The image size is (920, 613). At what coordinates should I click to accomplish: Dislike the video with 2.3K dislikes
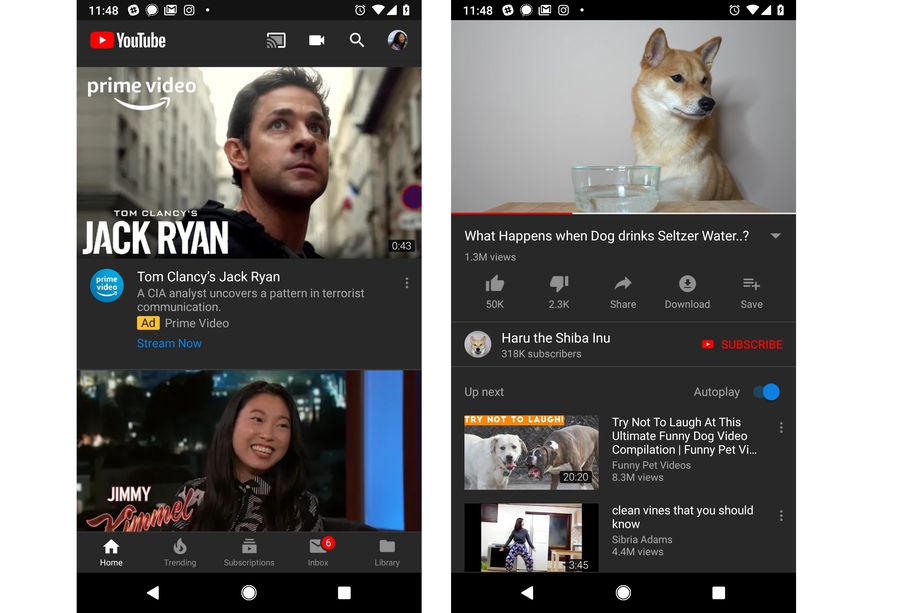pyautogui.click(x=559, y=292)
